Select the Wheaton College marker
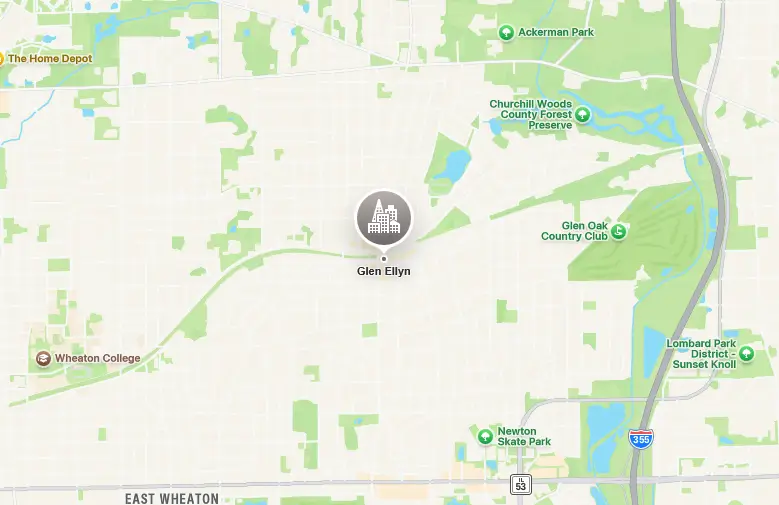779x505 pixels. pyautogui.click(x=44, y=358)
